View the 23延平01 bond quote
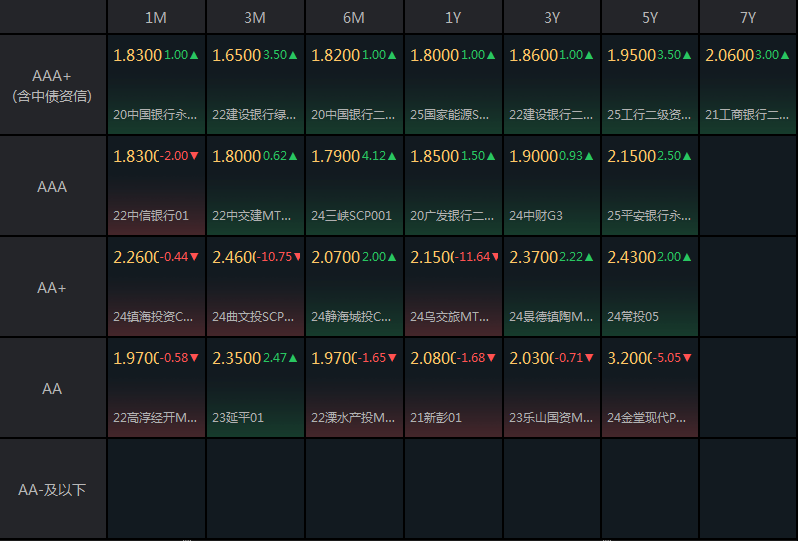The height and width of the screenshot is (541, 798). 255,388
